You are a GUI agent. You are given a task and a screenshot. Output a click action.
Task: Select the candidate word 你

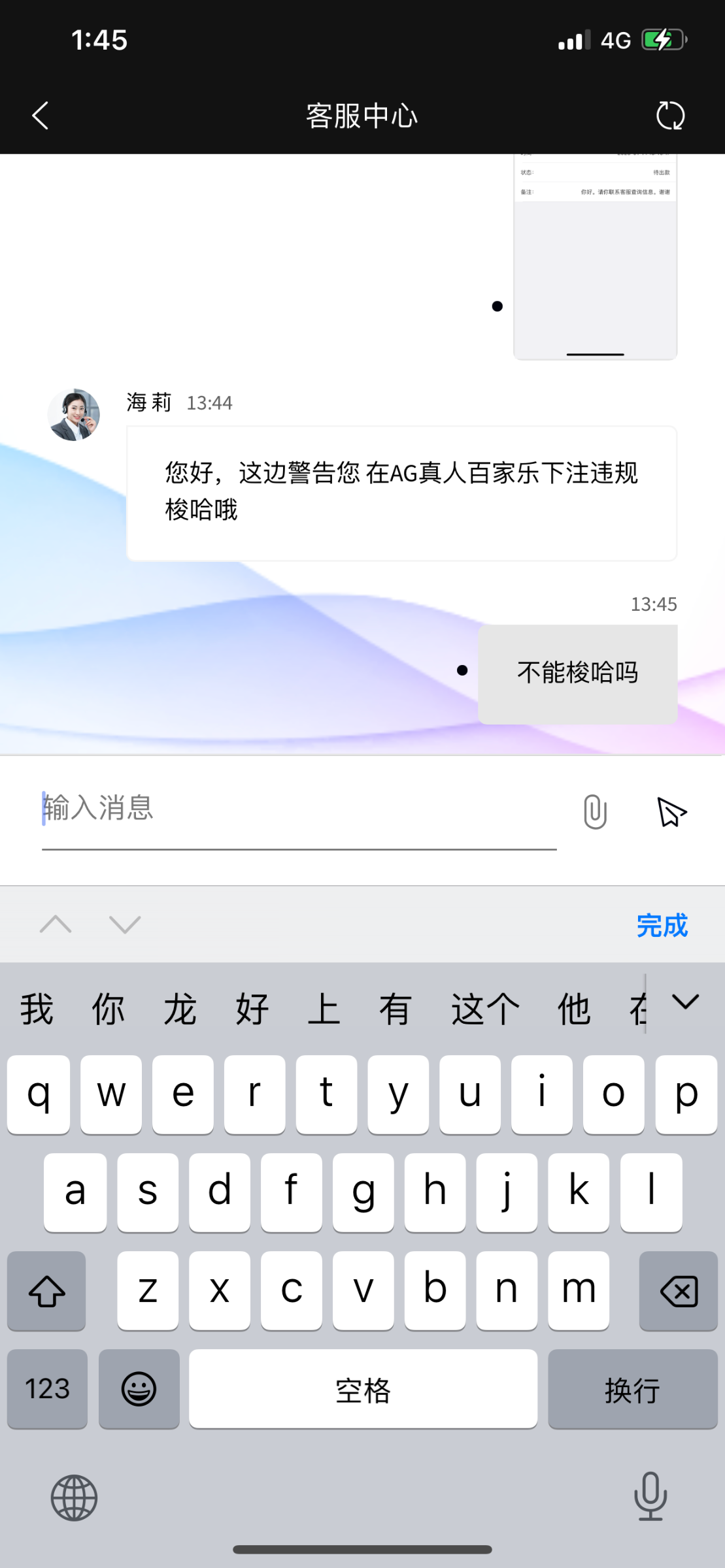click(109, 1009)
